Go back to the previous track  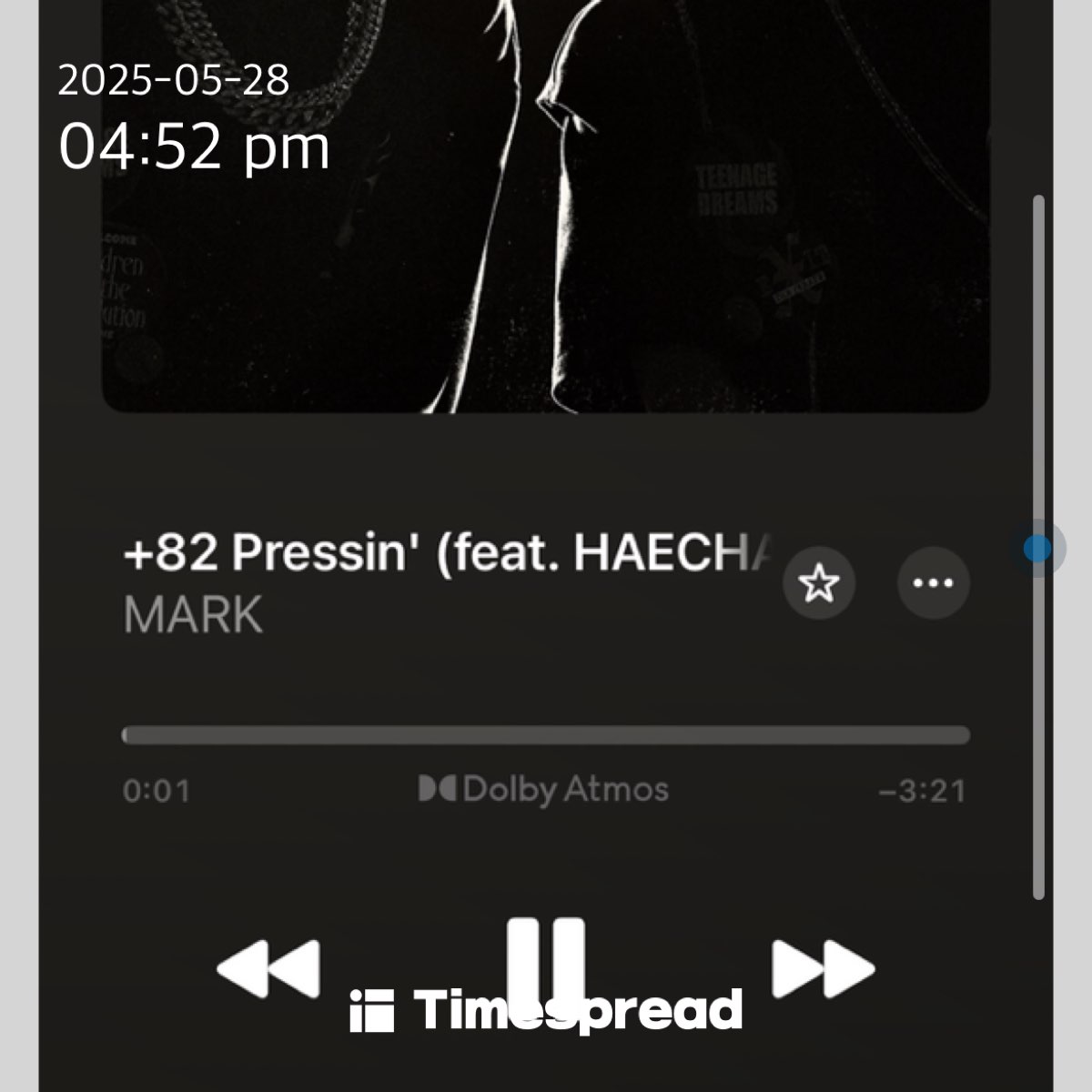269,969
